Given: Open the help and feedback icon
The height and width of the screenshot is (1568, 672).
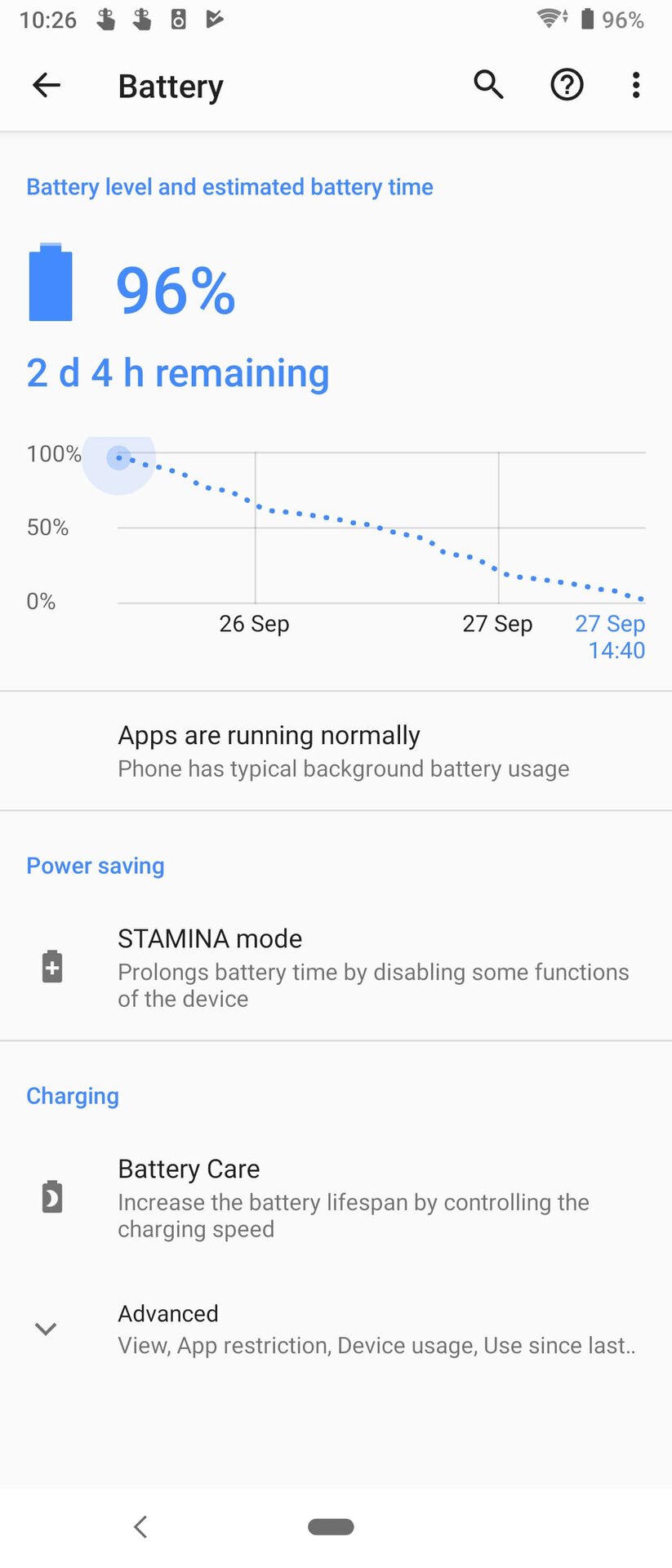Looking at the screenshot, I should pos(567,85).
